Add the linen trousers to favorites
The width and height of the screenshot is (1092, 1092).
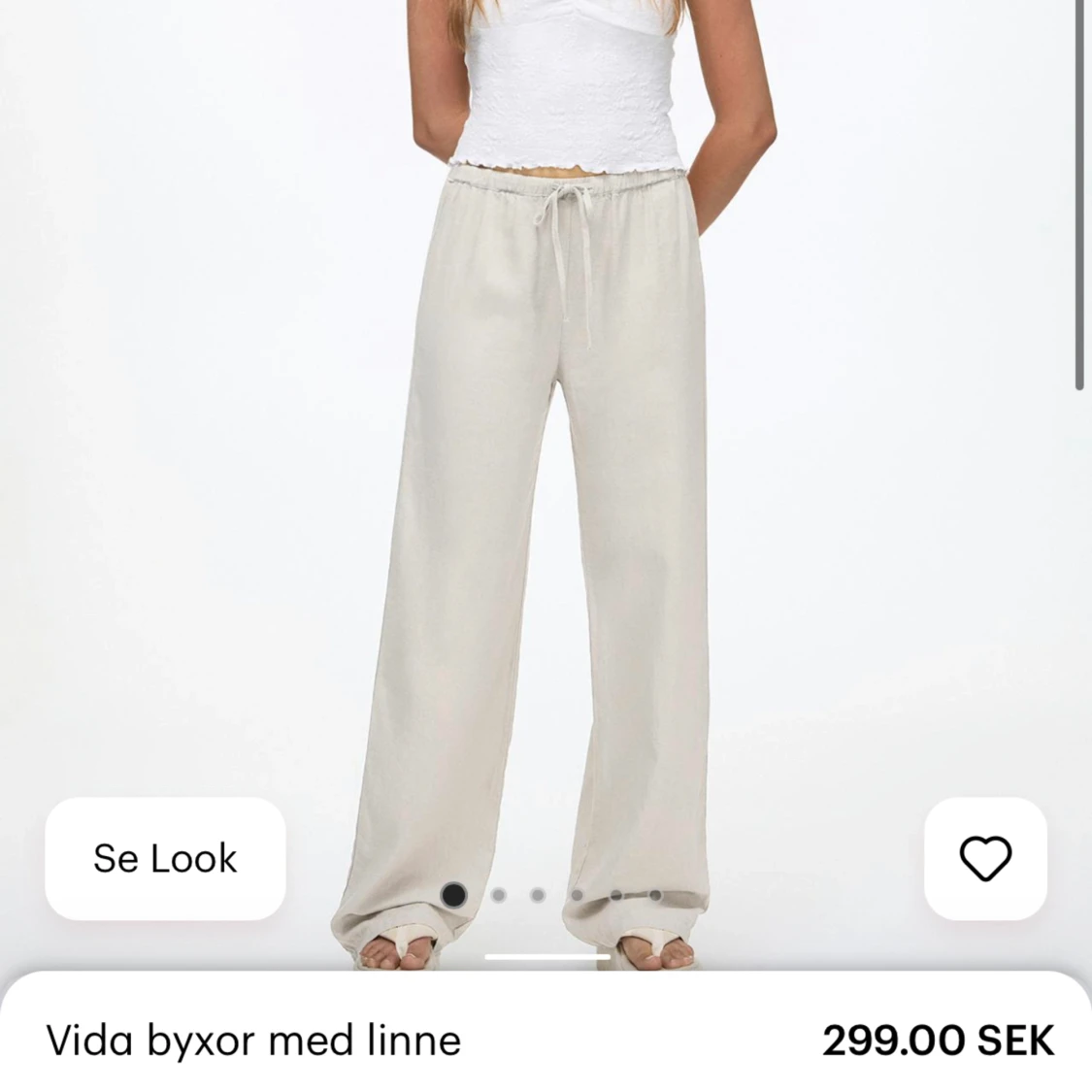(x=985, y=858)
